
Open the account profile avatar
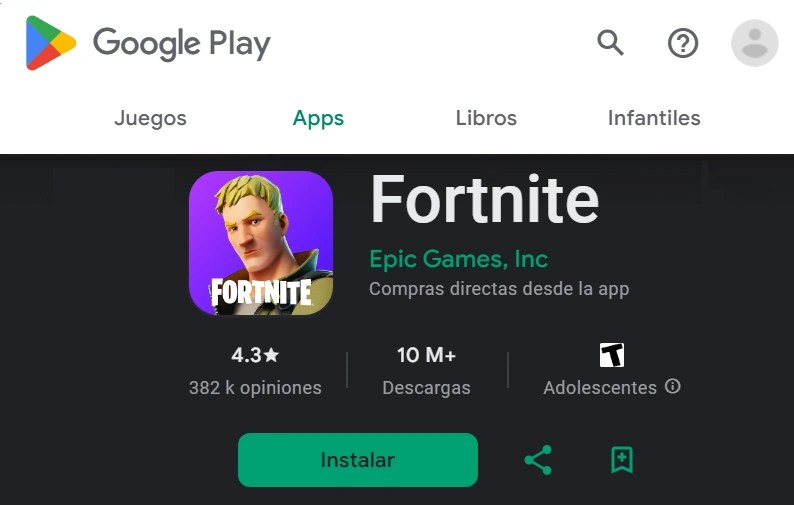point(754,43)
